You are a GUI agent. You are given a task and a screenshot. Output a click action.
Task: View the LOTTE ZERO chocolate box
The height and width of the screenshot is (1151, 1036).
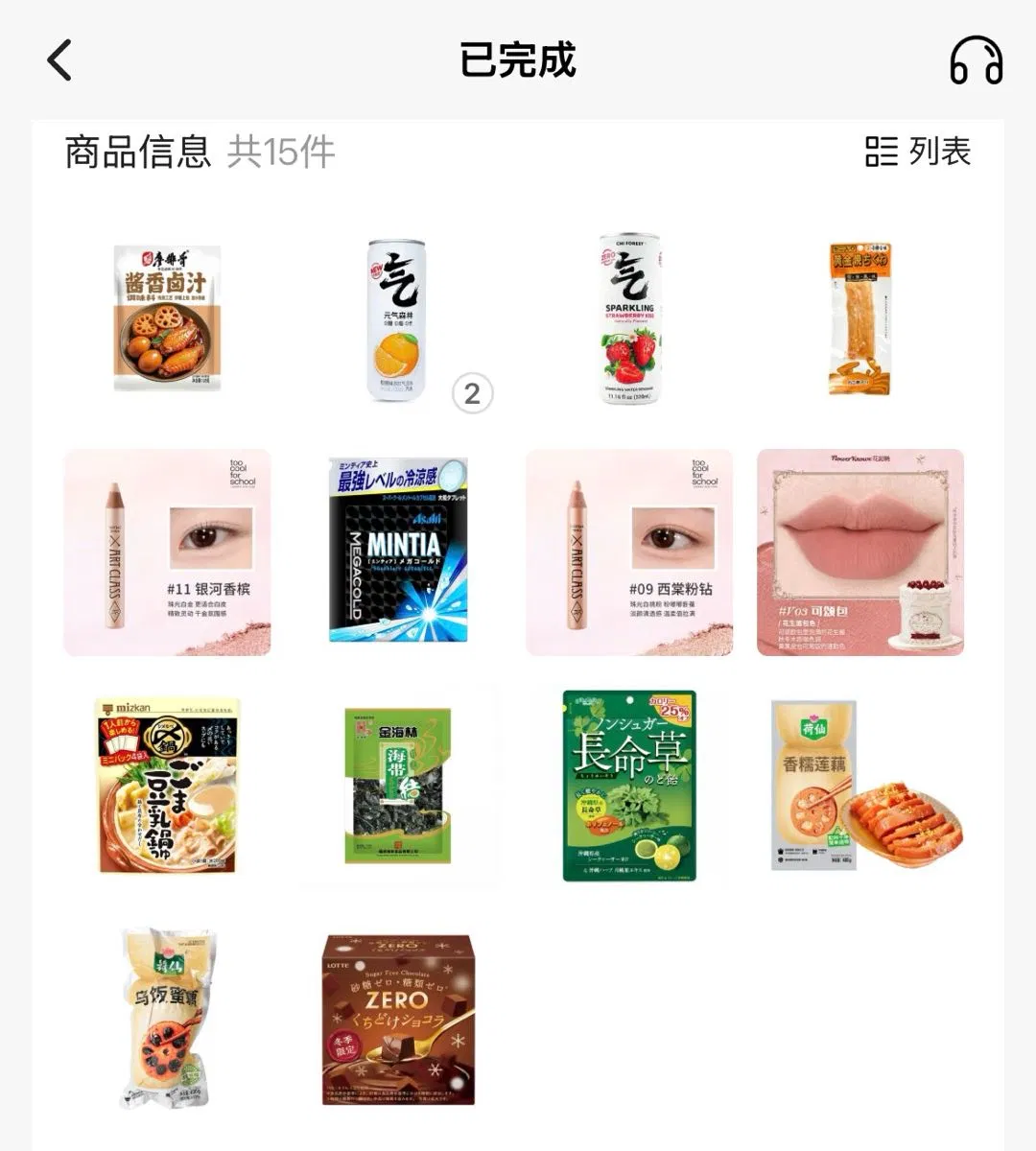[398, 1021]
